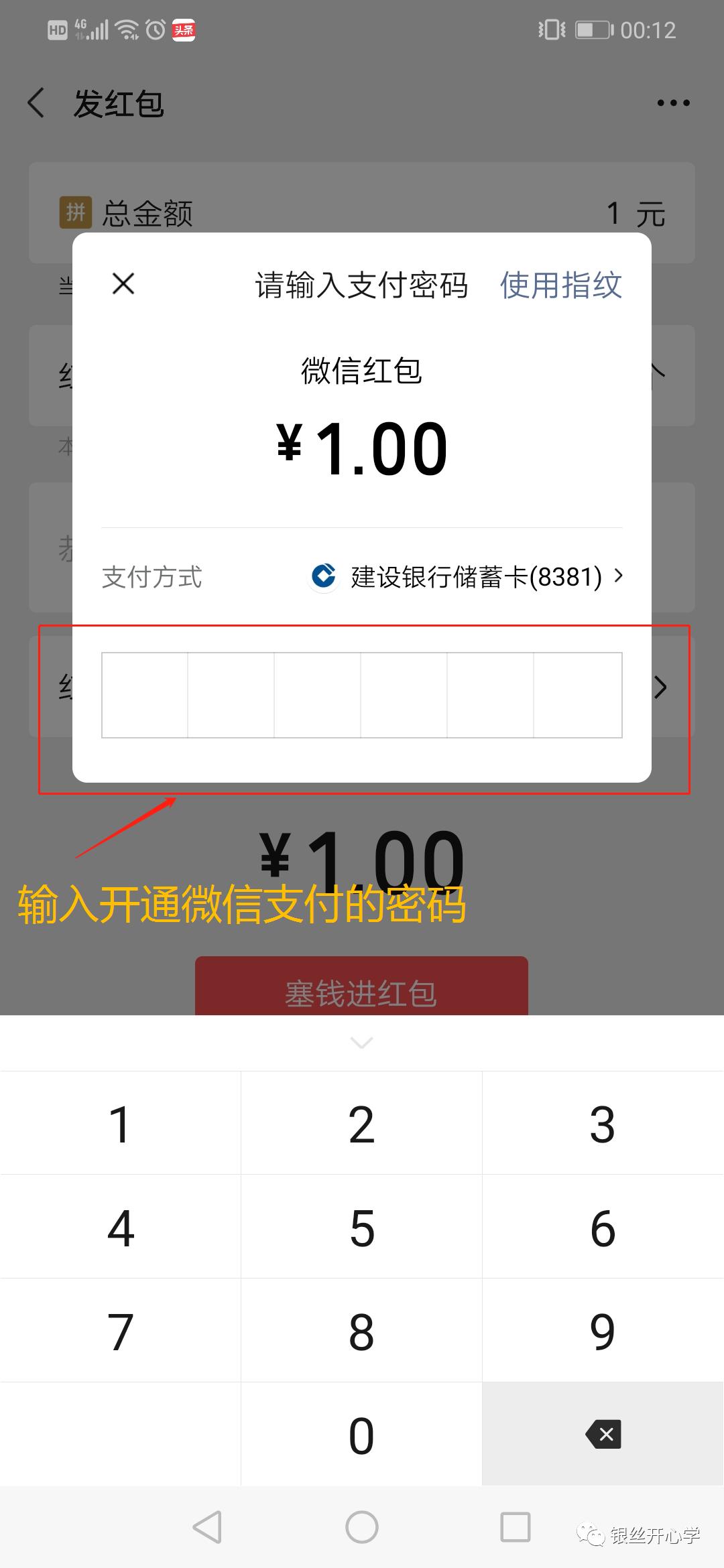This screenshot has height=1568, width=724.
Task: Tap the Construction Bank logo icon
Action: pyautogui.click(x=324, y=577)
